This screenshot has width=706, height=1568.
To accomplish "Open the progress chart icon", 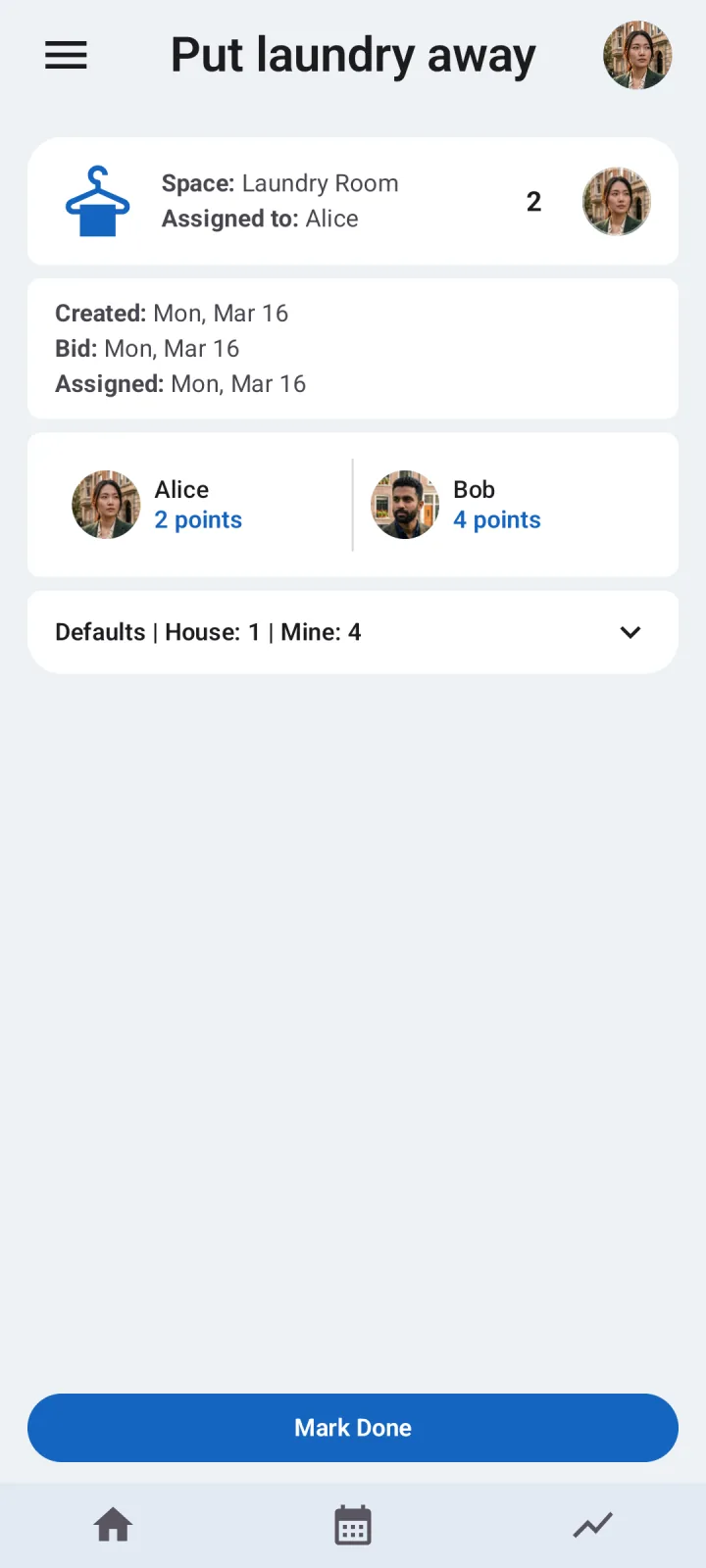I will (x=592, y=1524).
